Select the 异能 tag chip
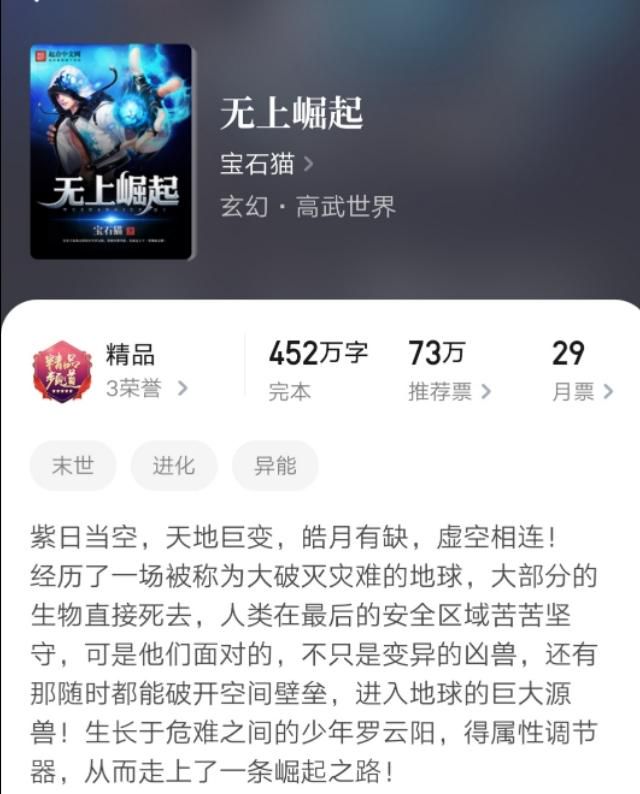This screenshot has height=794, width=640. (275, 466)
